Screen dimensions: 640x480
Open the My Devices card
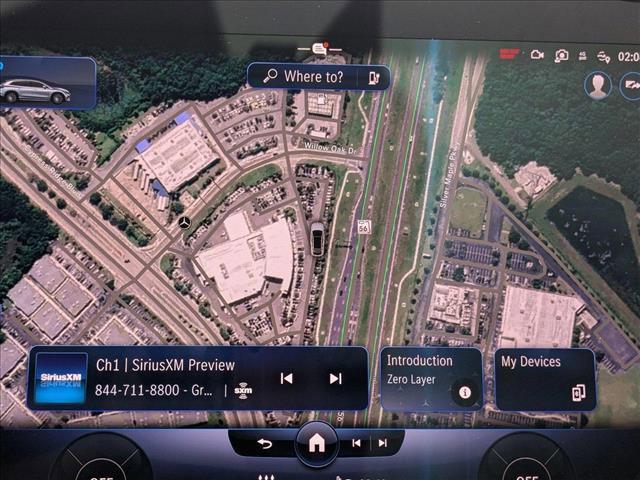coord(545,377)
